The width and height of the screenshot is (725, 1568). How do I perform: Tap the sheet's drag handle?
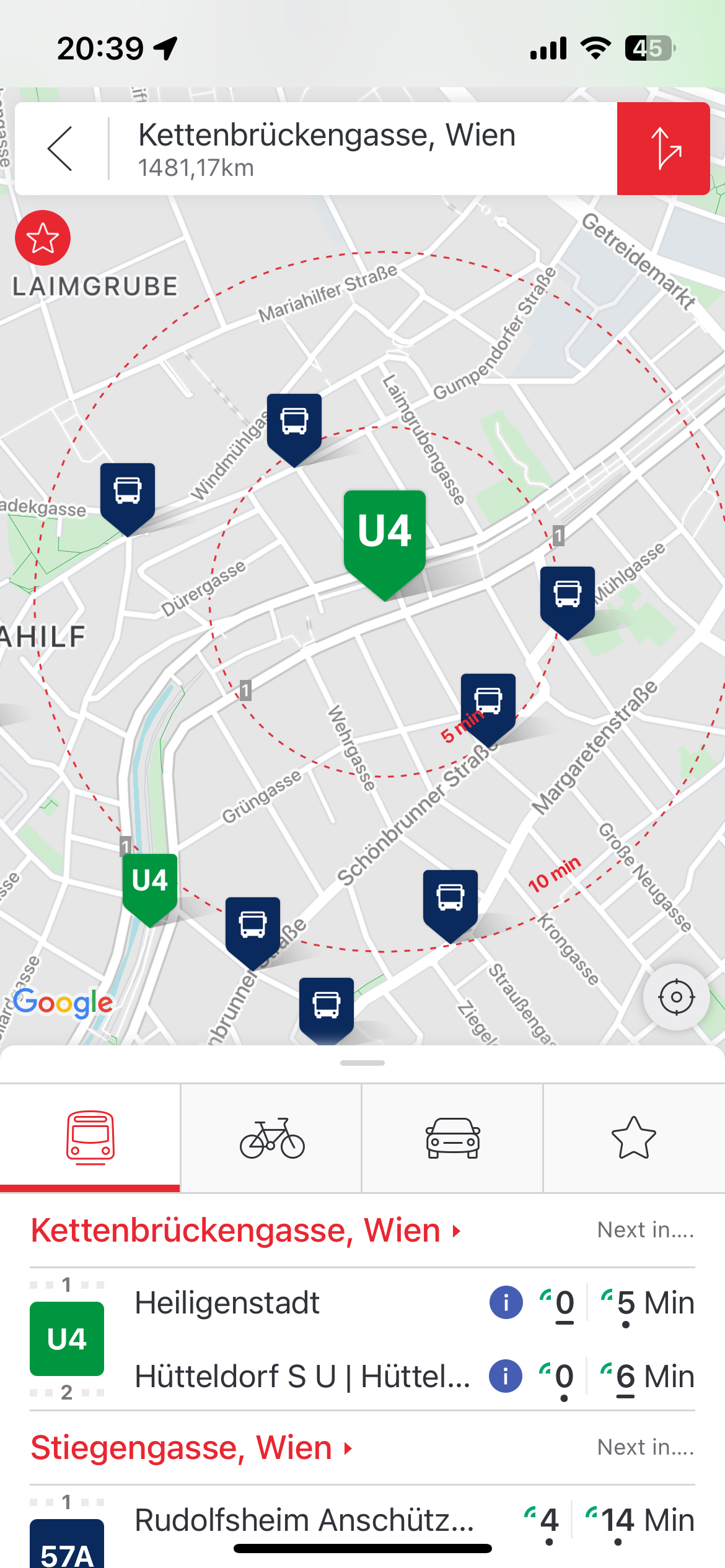point(362,1063)
